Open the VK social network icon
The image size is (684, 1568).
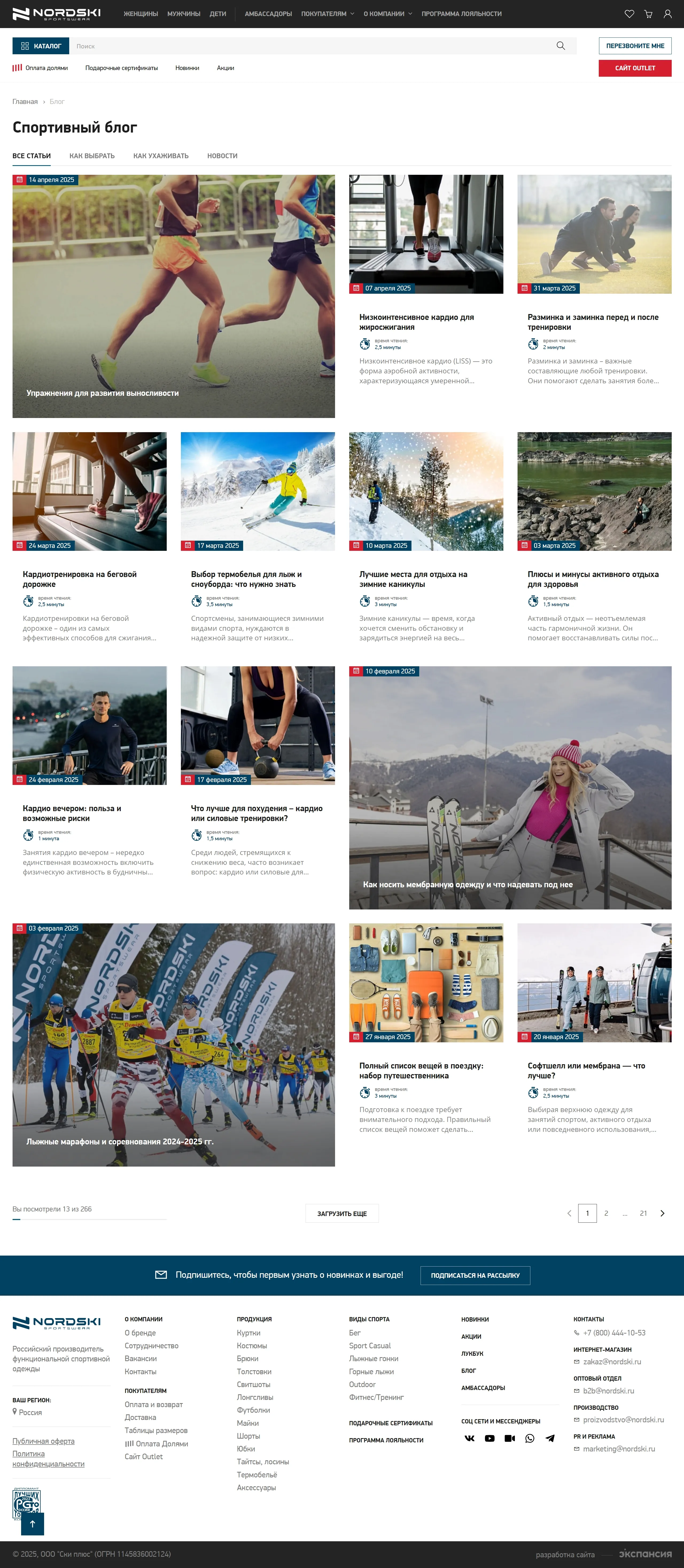coord(469,1438)
